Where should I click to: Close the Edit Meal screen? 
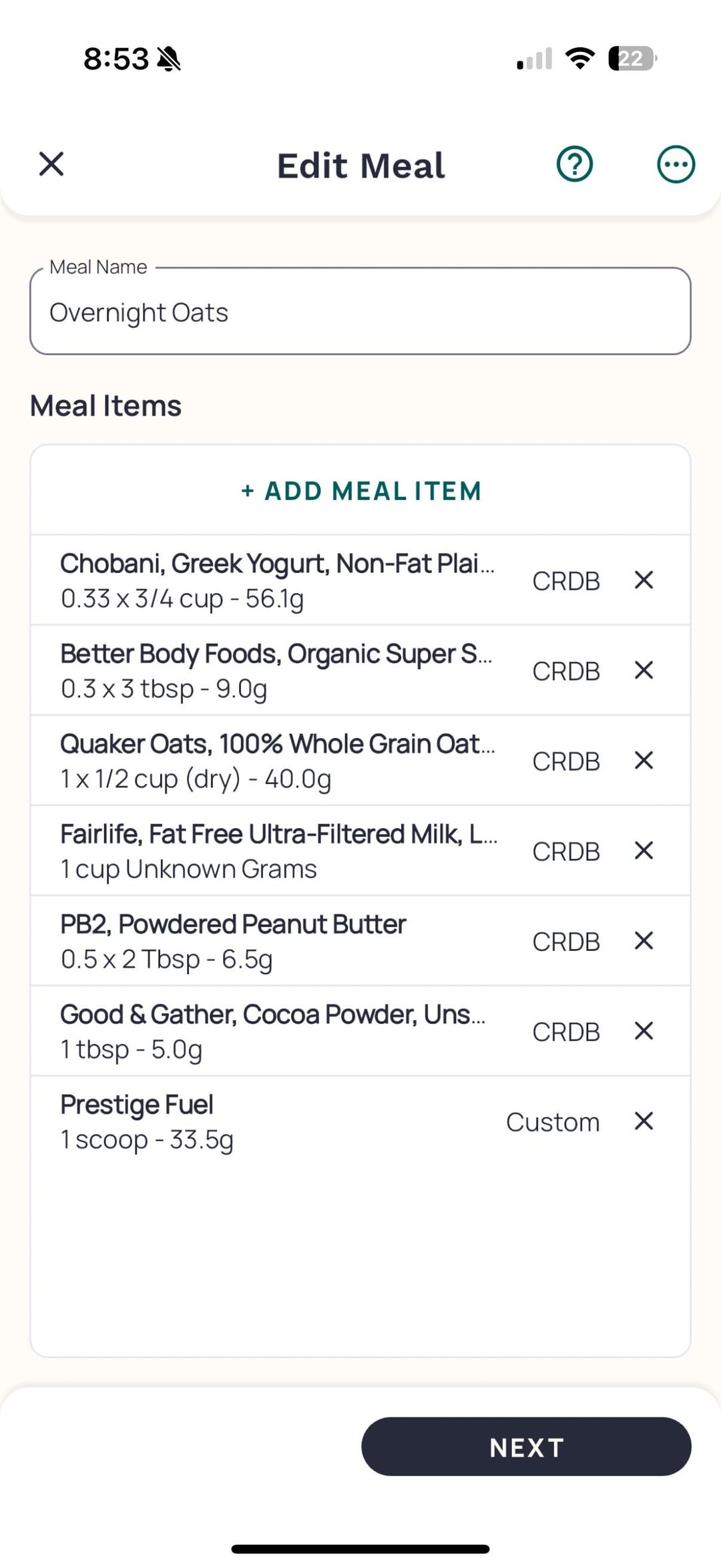pyautogui.click(x=51, y=164)
